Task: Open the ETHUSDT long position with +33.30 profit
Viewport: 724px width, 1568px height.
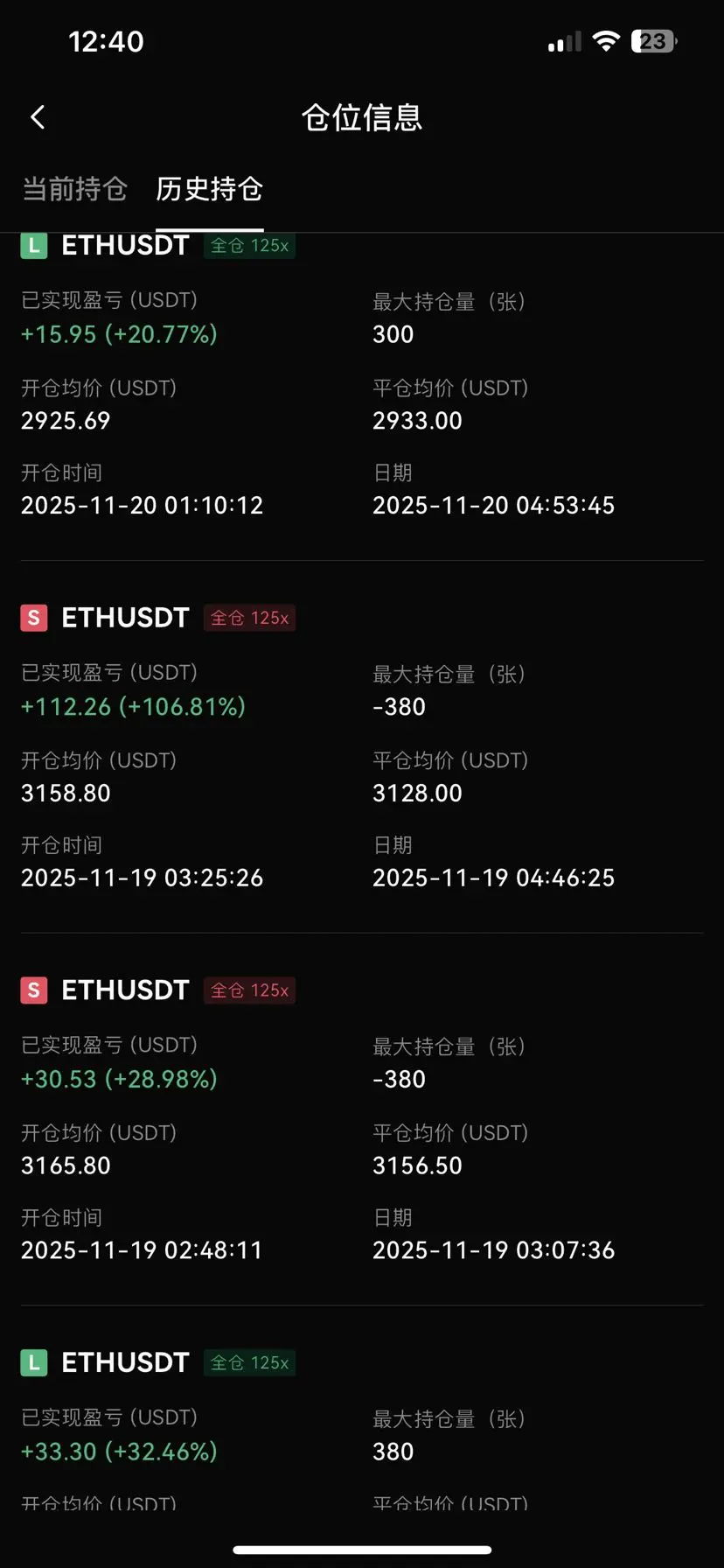Action: click(x=125, y=1362)
